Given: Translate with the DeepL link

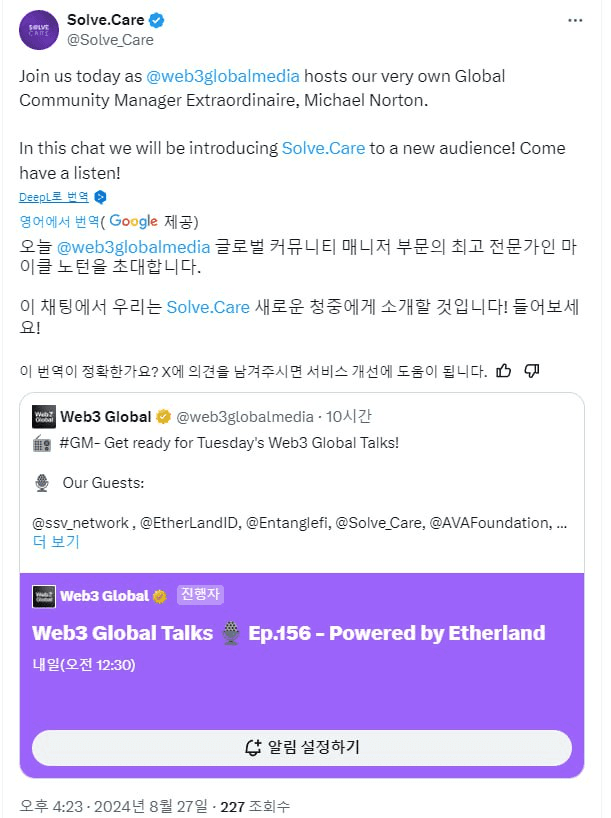Looking at the screenshot, I should pyautogui.click(x=54, y=197).
